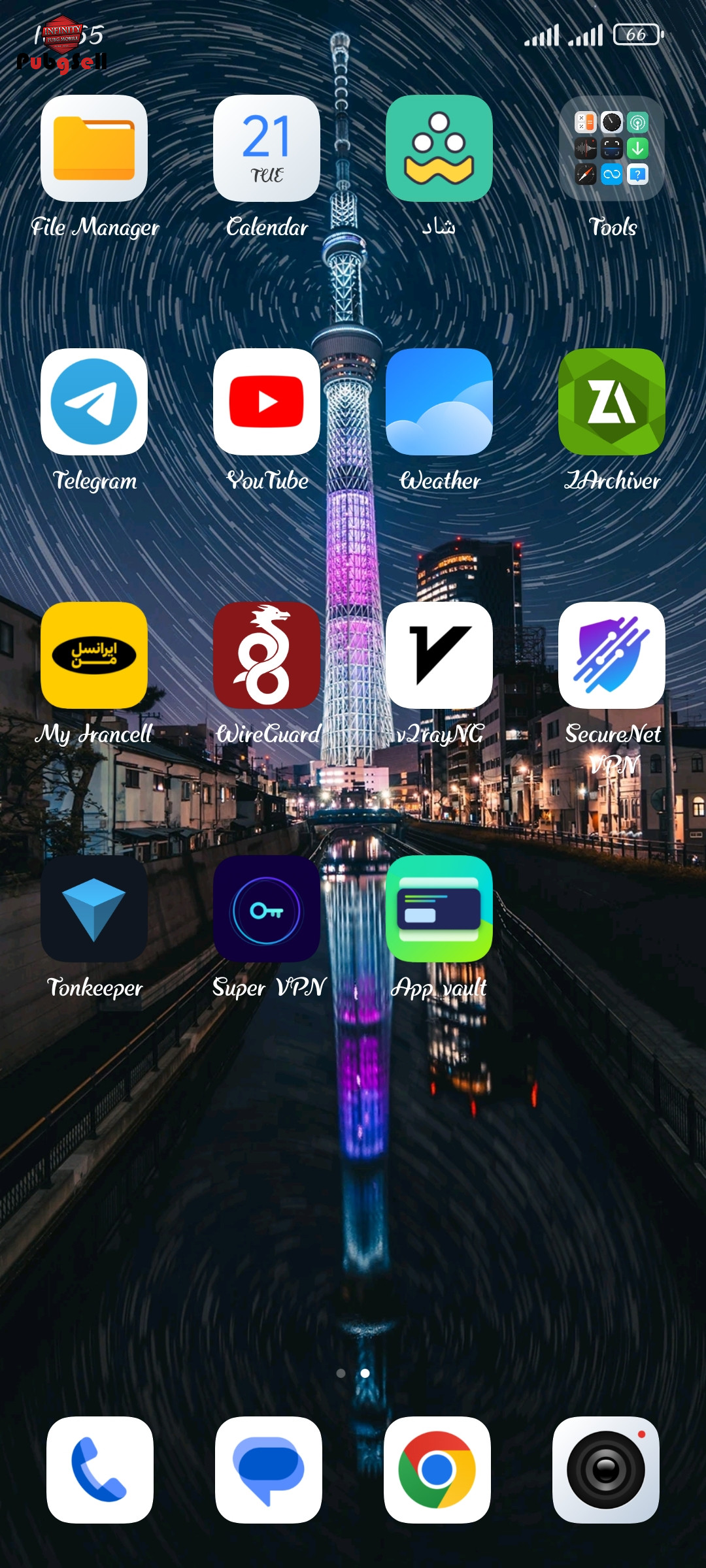The width and height of the screenshot is (706, 1568).
Task: Open App vault
Action: pyautogui.click(x=439, y=909)
